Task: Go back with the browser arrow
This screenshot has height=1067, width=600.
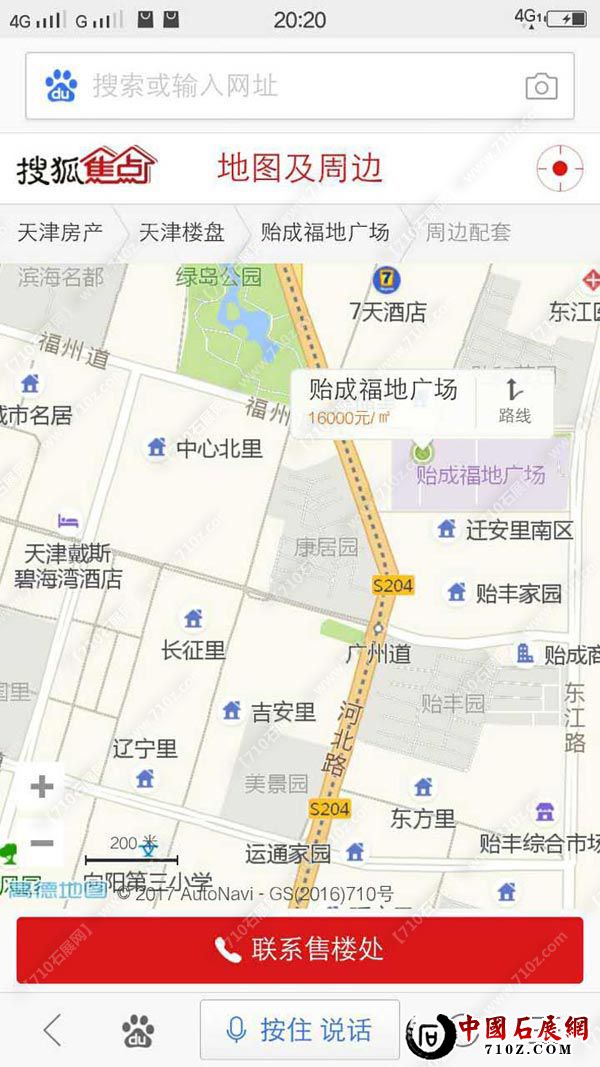Action: (x=53, y=1030)
